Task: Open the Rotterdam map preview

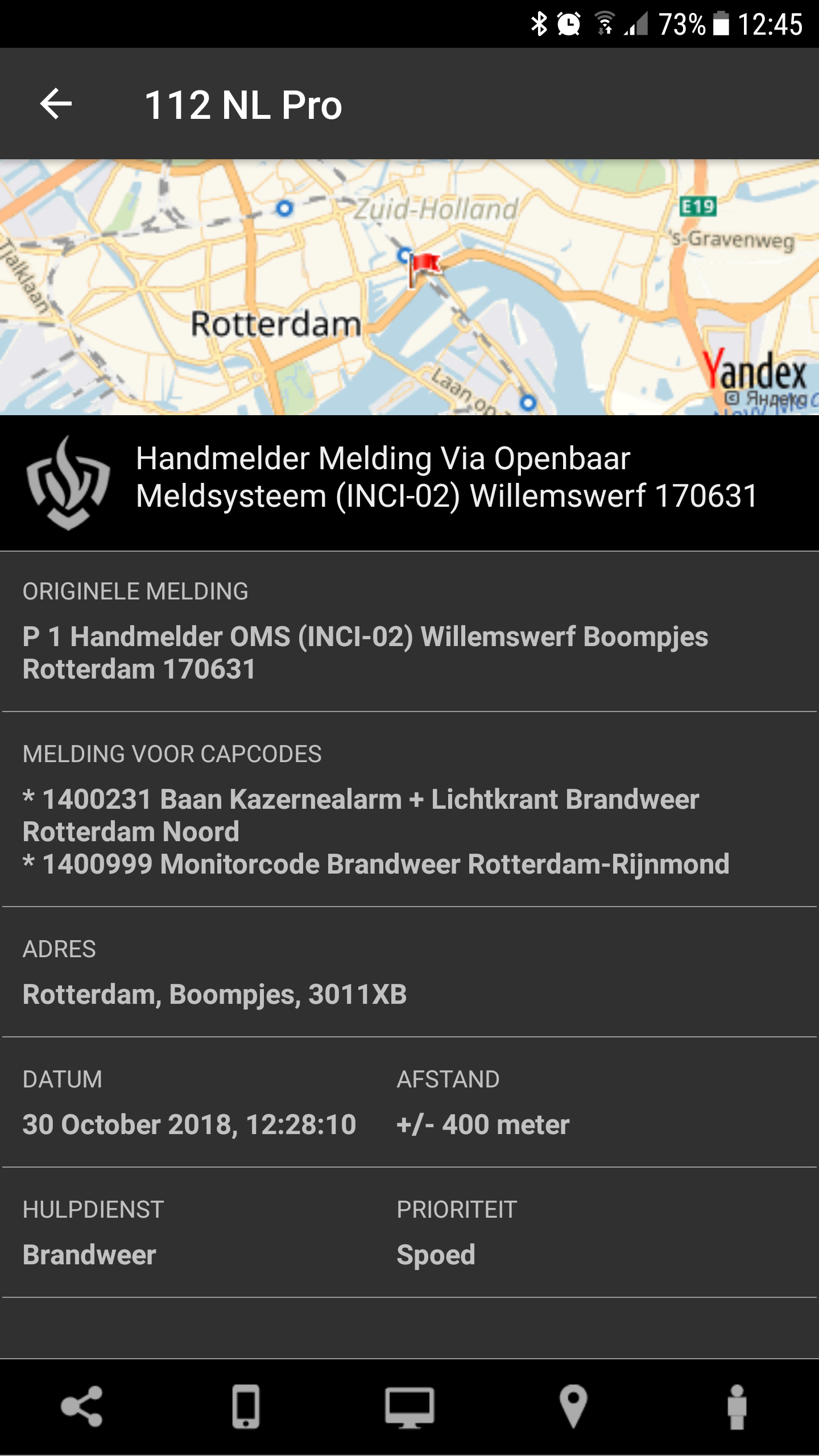Action: pos(409,287)
